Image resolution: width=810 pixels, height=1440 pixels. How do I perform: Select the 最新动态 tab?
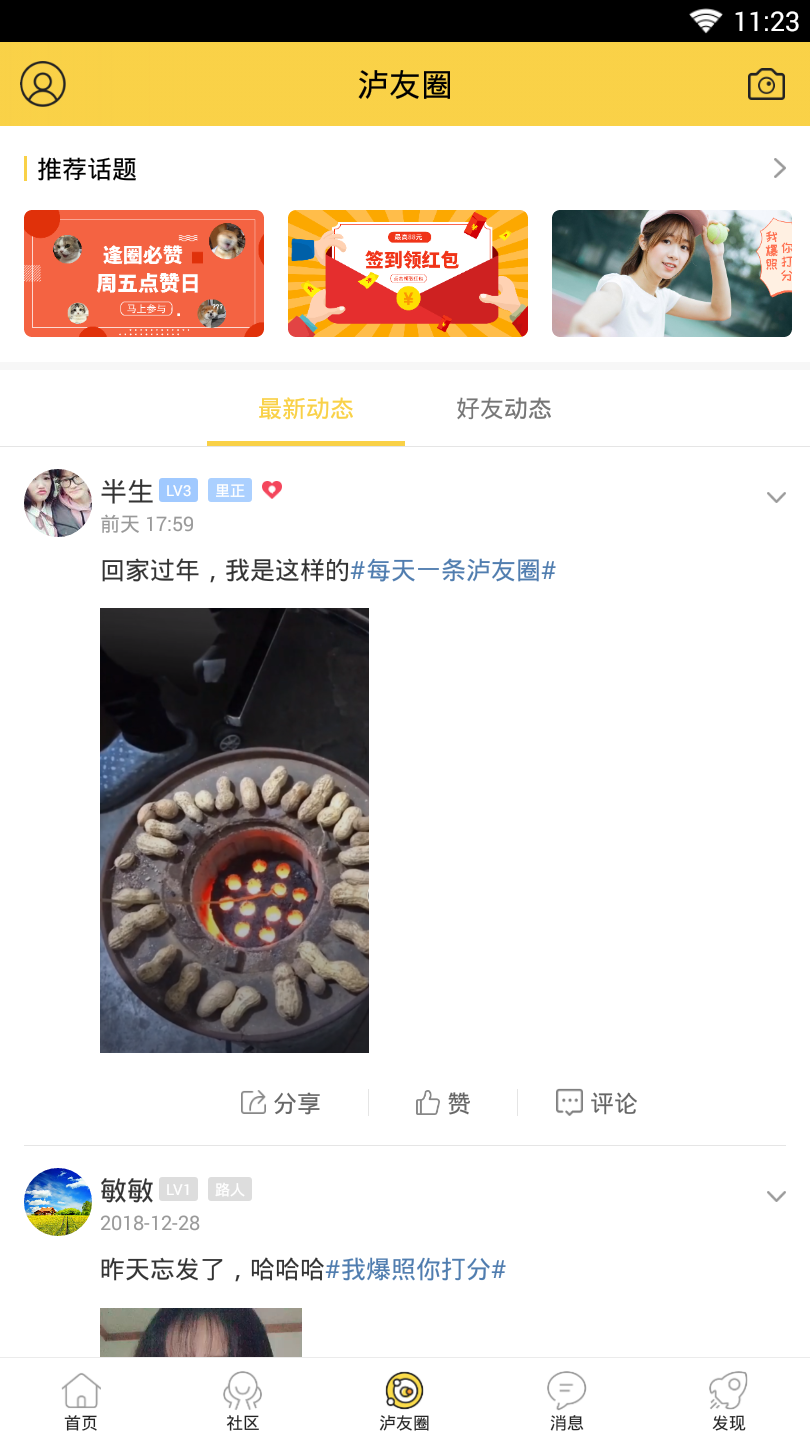tap(305, 408)
